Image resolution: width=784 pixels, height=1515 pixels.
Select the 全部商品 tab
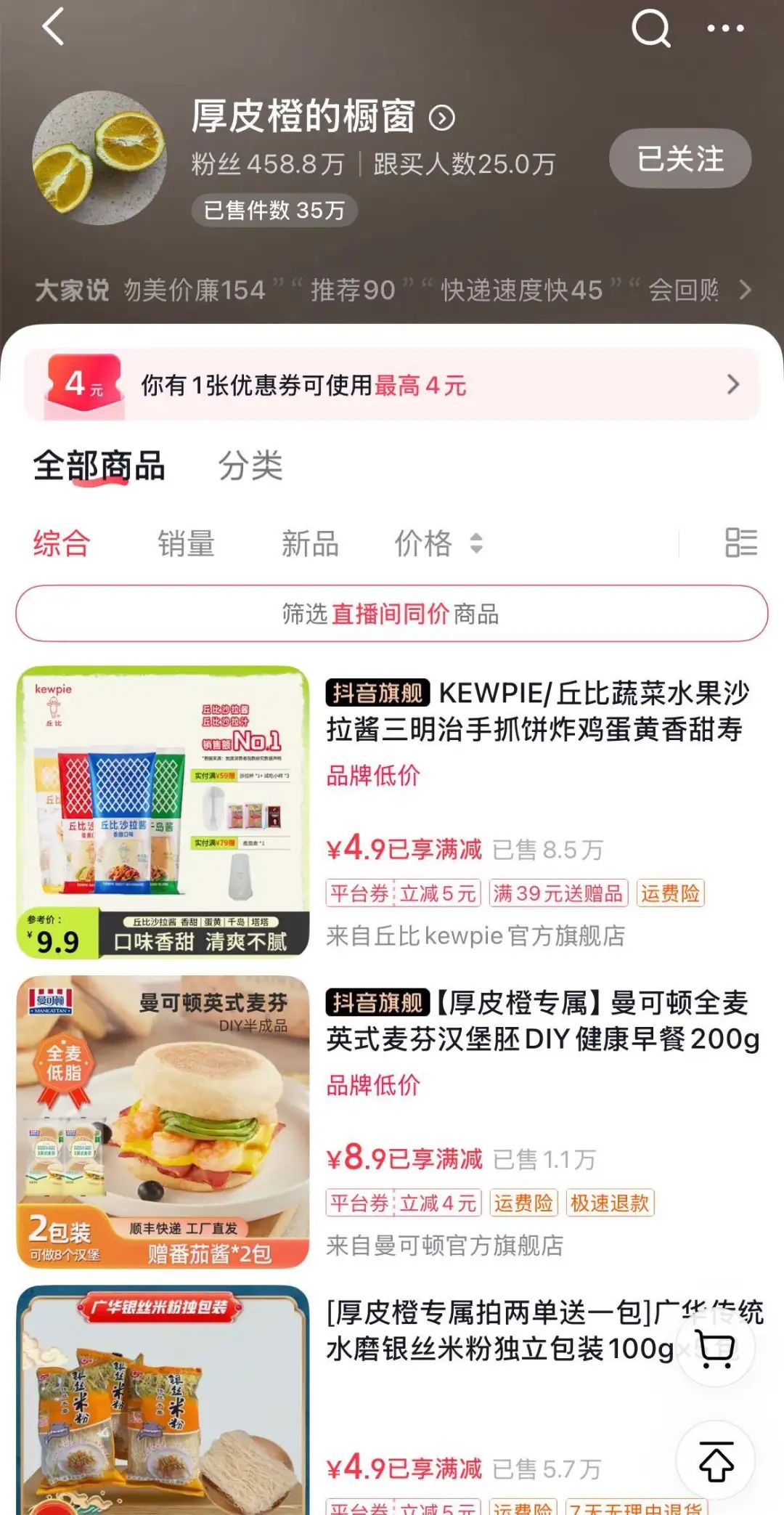99,466
